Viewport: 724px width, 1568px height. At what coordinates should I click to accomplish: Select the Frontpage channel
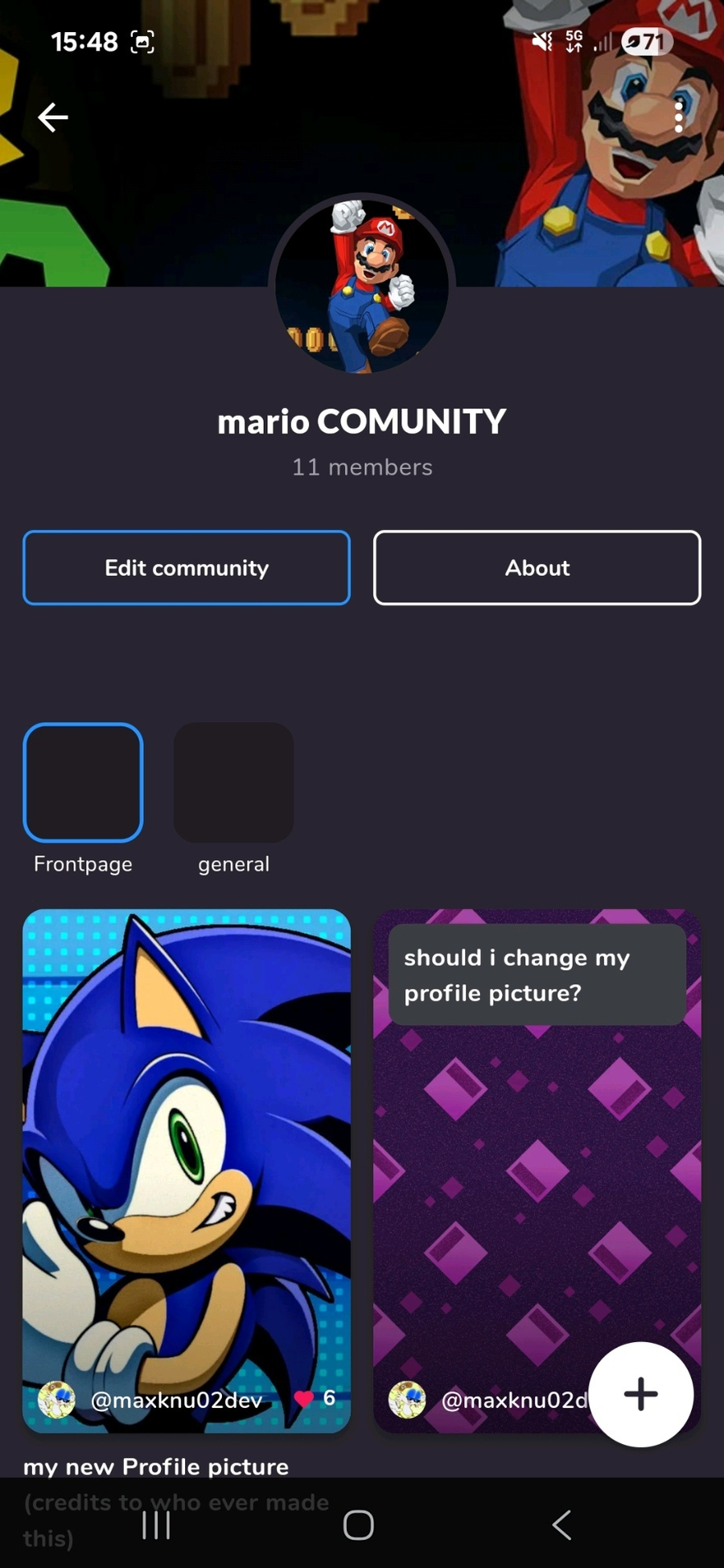pyautogui.click(x=83, y=783)
